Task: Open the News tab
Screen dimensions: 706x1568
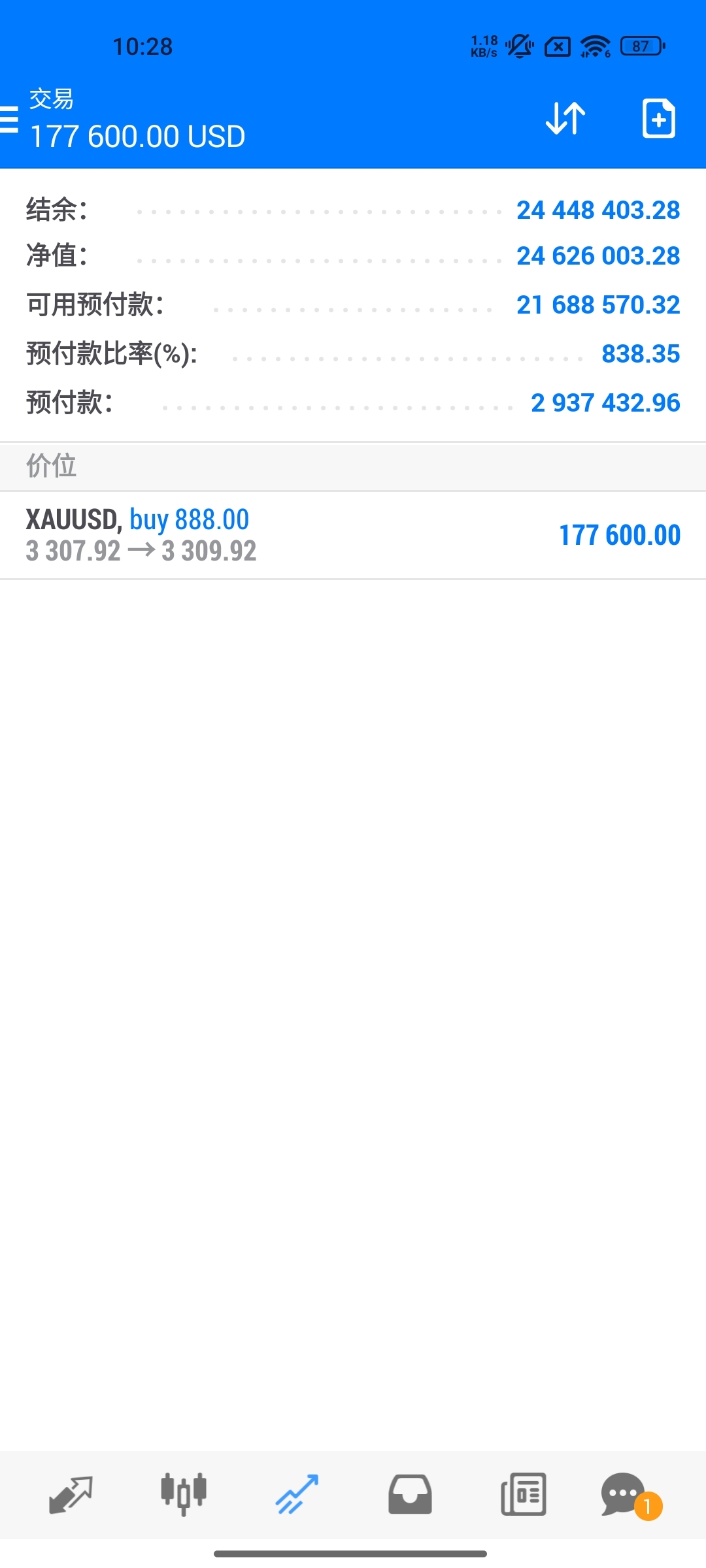Action: (x=523, y=1494)
